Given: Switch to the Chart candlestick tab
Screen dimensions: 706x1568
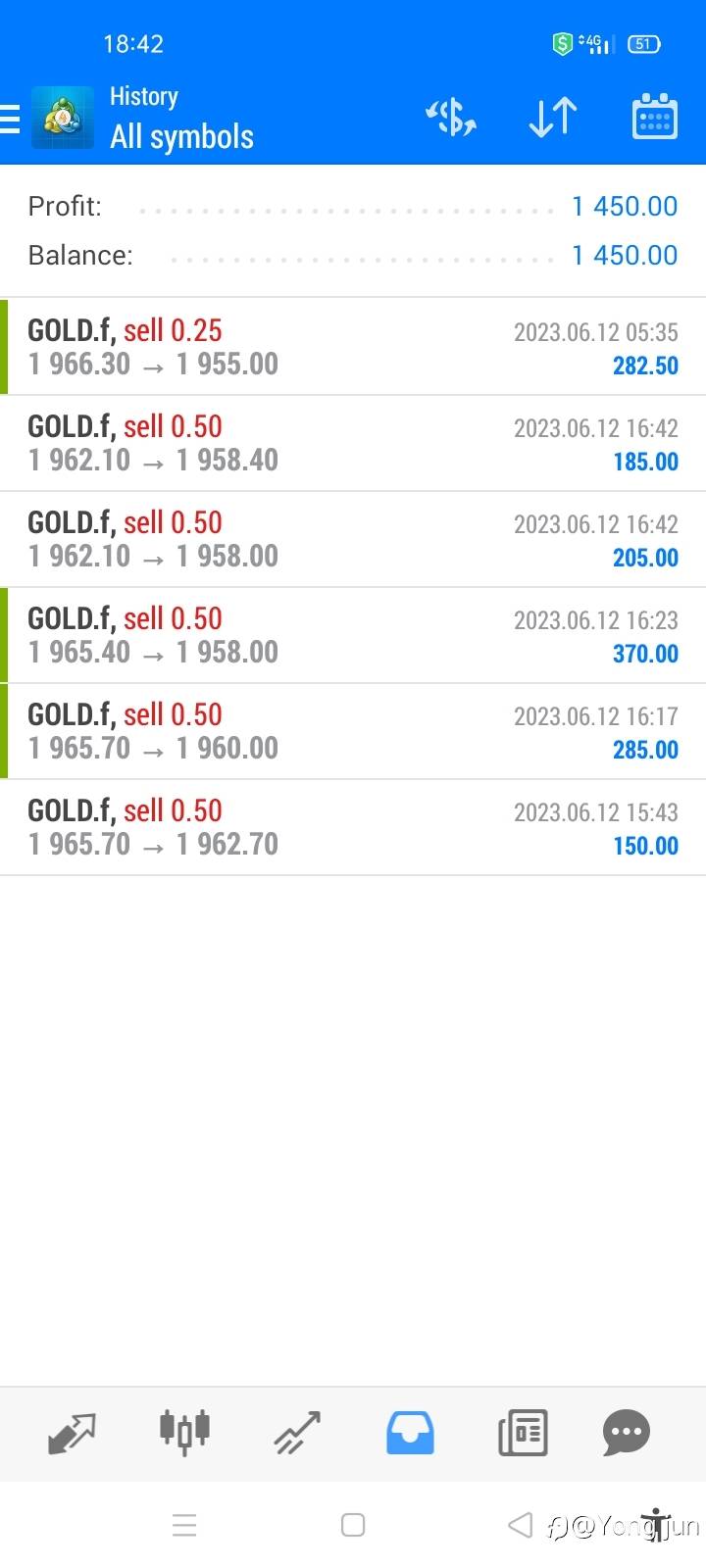Looking at the screenshot, I should 184,1434.
